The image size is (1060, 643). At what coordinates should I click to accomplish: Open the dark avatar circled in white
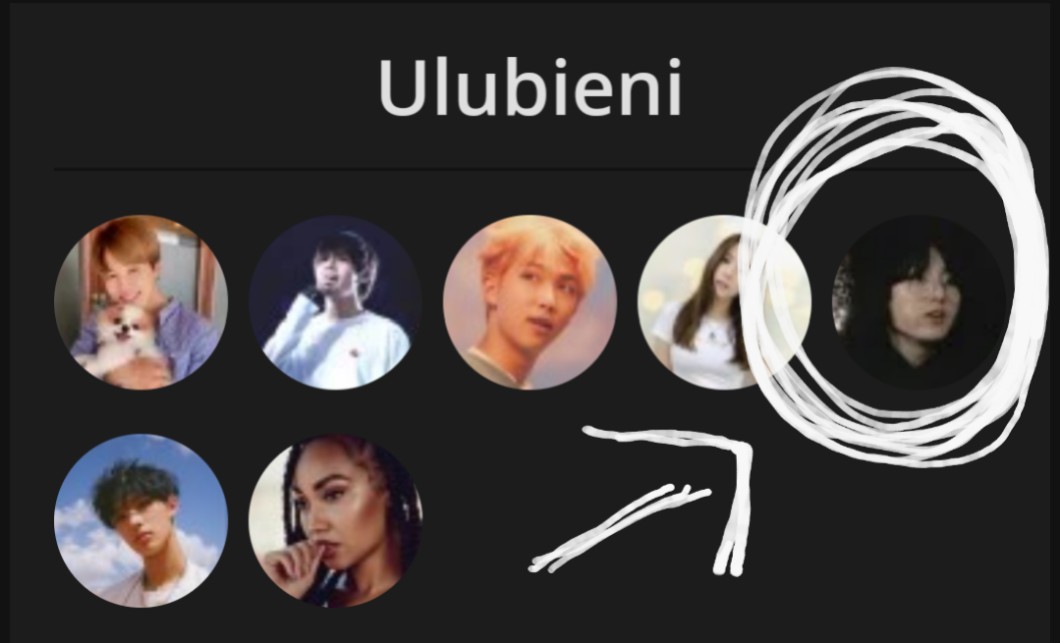click(919, 302)
